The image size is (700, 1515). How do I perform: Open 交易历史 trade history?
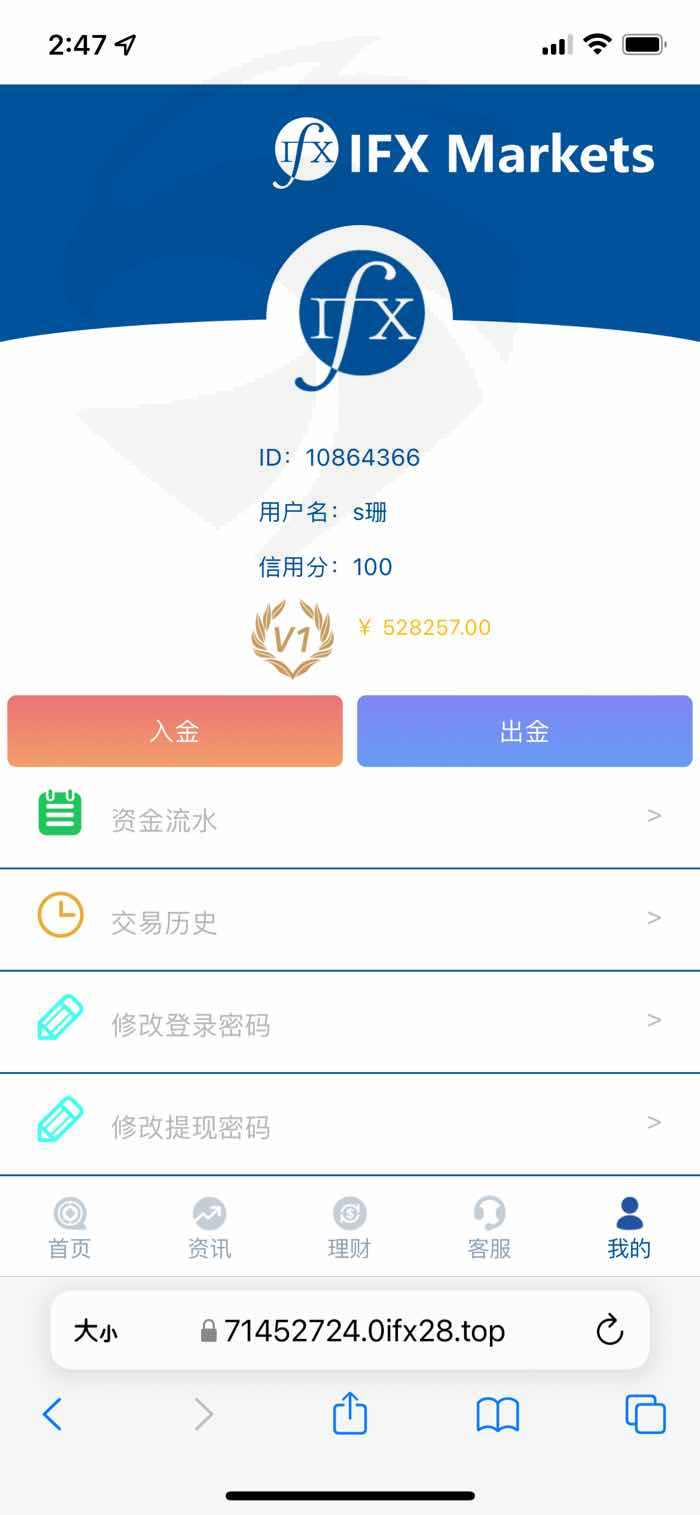click(x=350, y=920)
